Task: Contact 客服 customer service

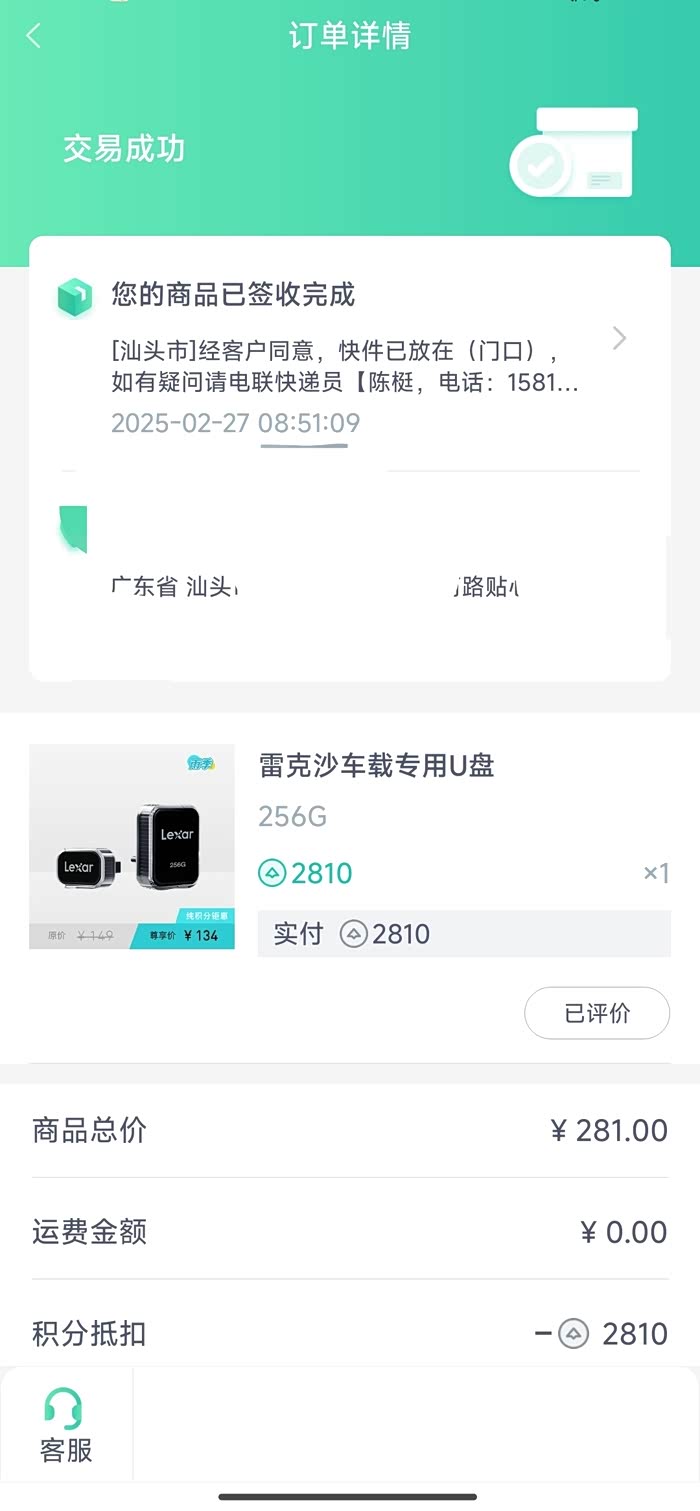Action: click(x=66, y=1425)
